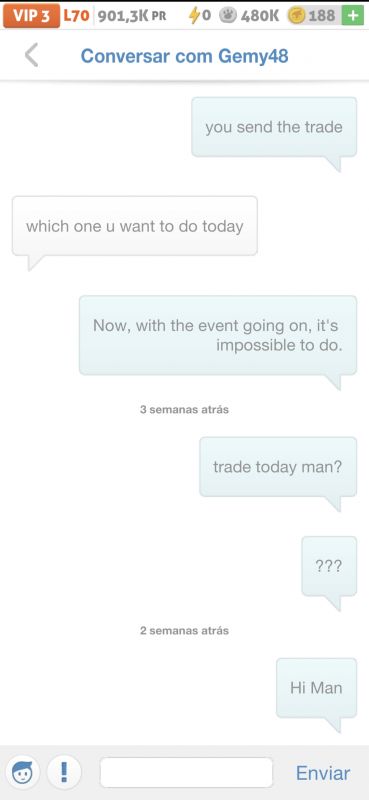369x800 pixels.
Task: Focus the message text field
Action: 186,772
